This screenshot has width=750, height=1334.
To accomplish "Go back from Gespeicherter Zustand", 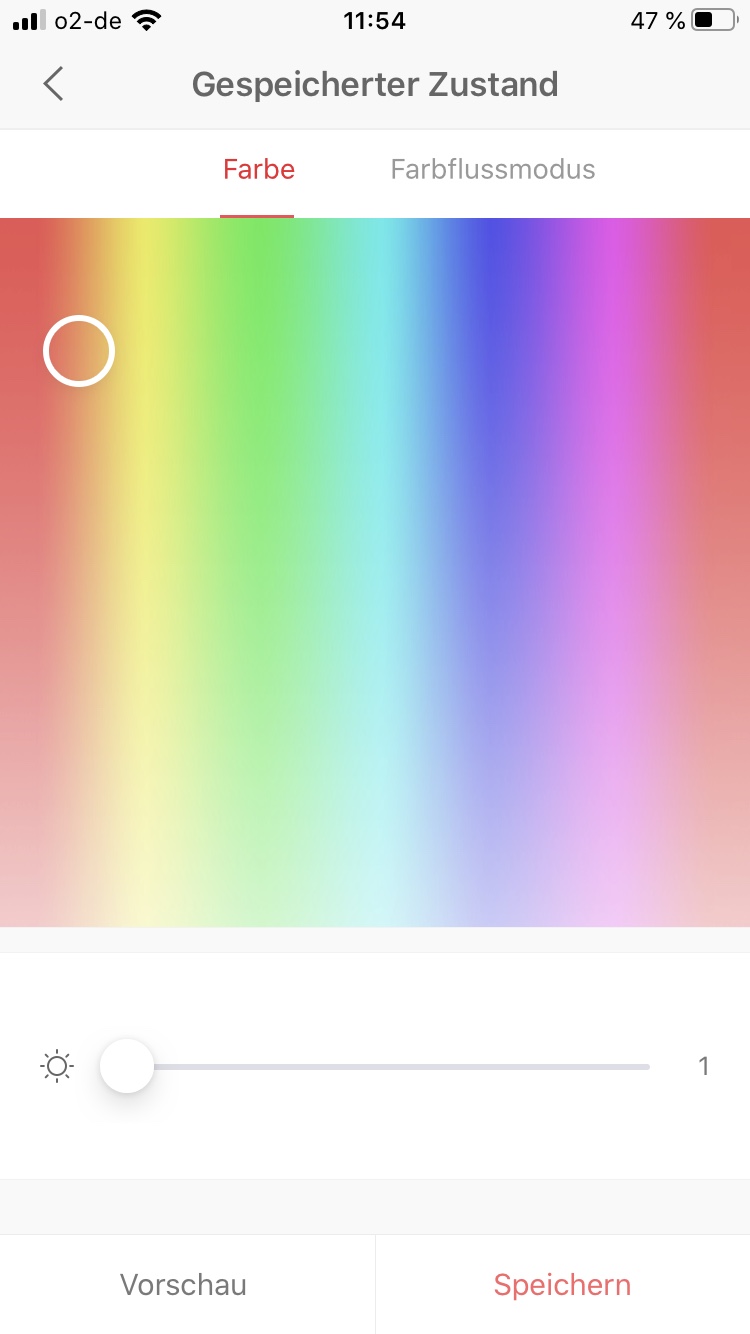I will click(x=54, y=84).
